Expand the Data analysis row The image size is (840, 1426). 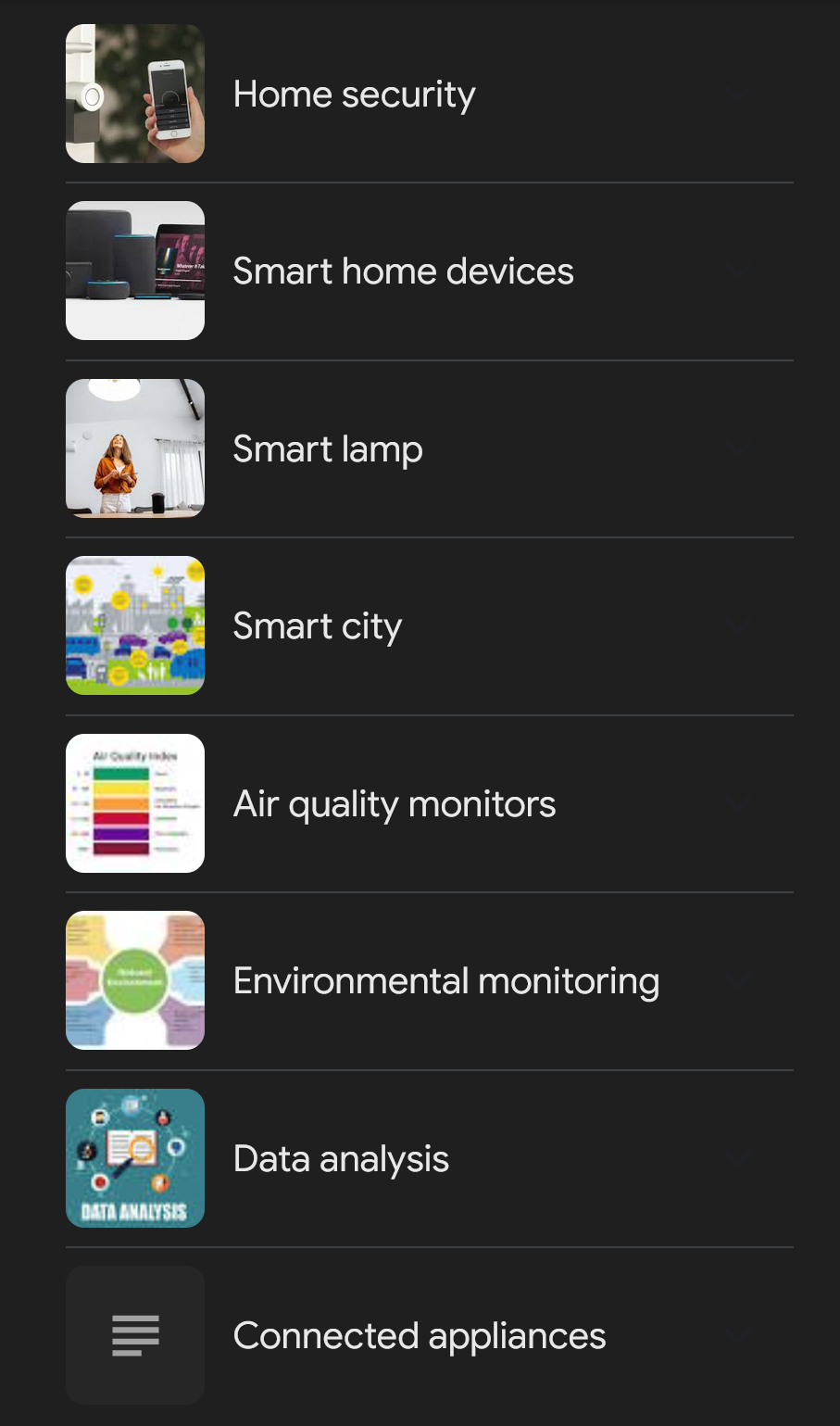737,1159
